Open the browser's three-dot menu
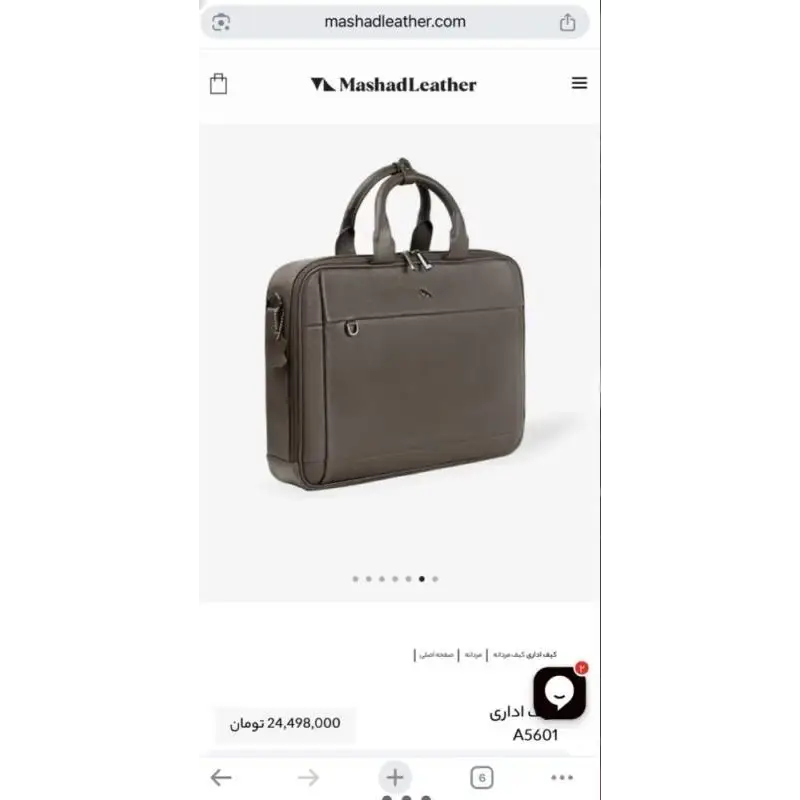The width and height of the screenshot is (800, 800). tap(562, 777)
